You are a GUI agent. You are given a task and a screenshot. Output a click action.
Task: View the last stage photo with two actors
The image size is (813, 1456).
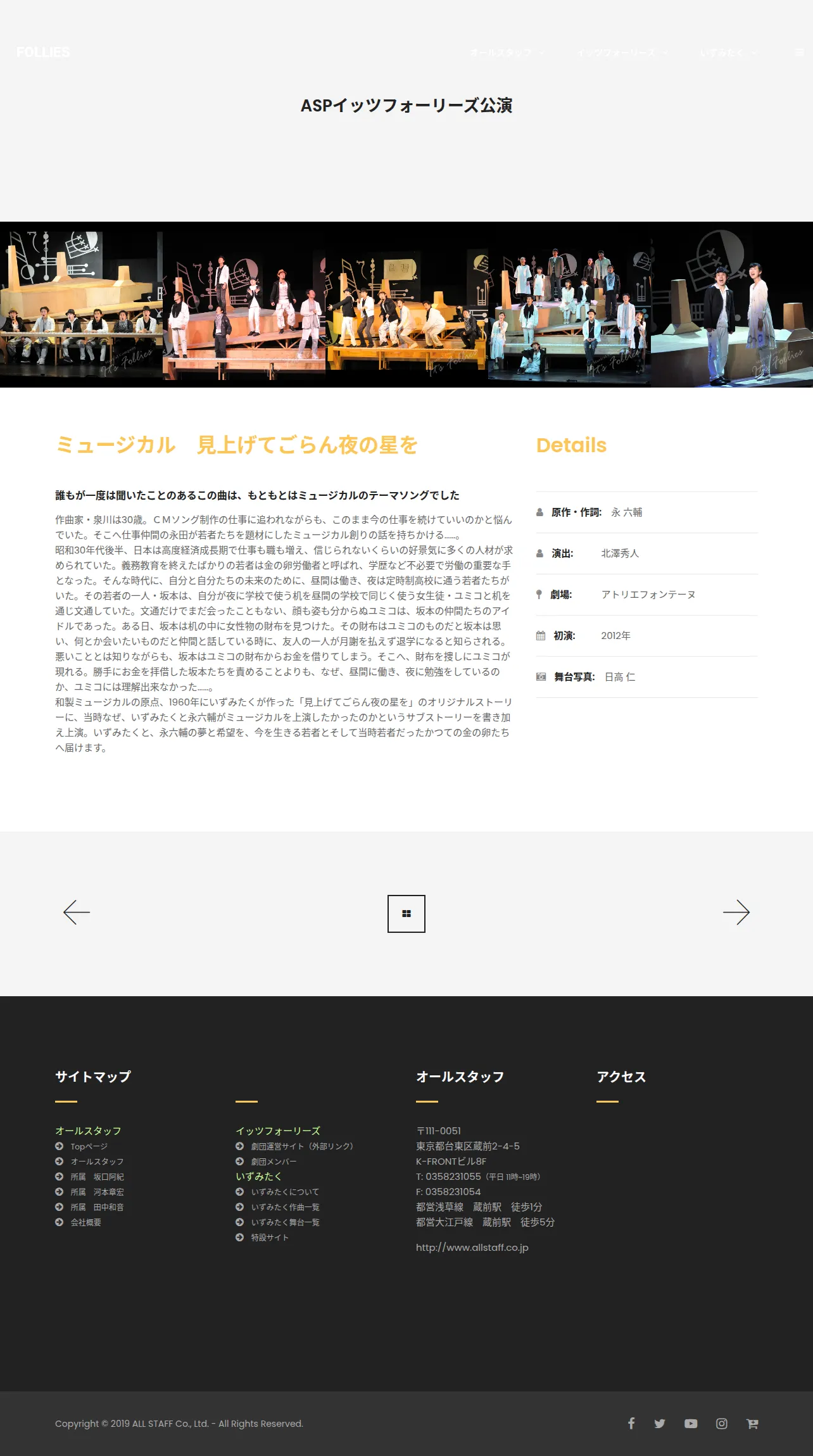click(732, 305)
